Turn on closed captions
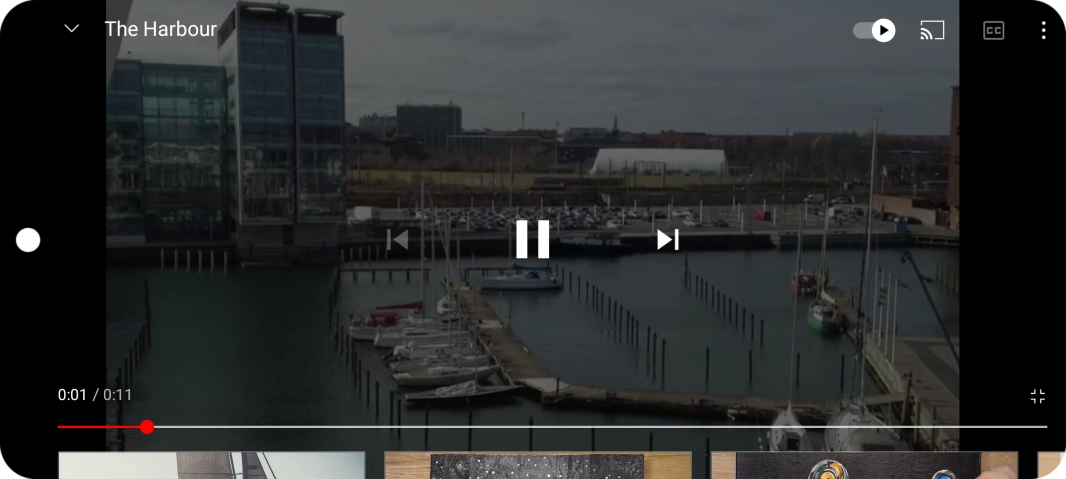The height and width of the screenshot is (479, 1066). tap(993, 31)
